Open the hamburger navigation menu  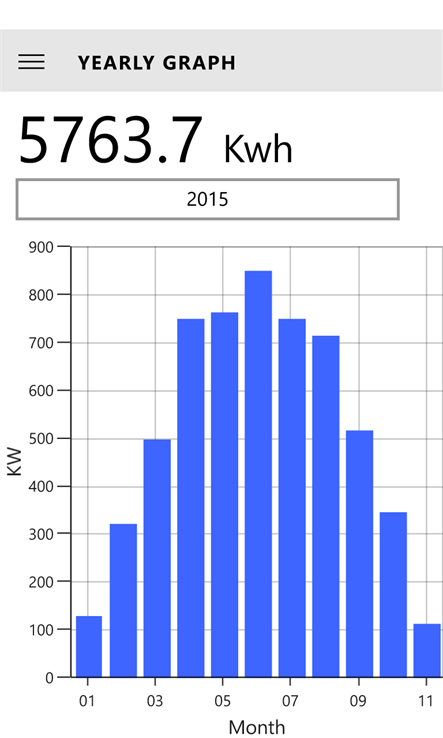[32, 62]
